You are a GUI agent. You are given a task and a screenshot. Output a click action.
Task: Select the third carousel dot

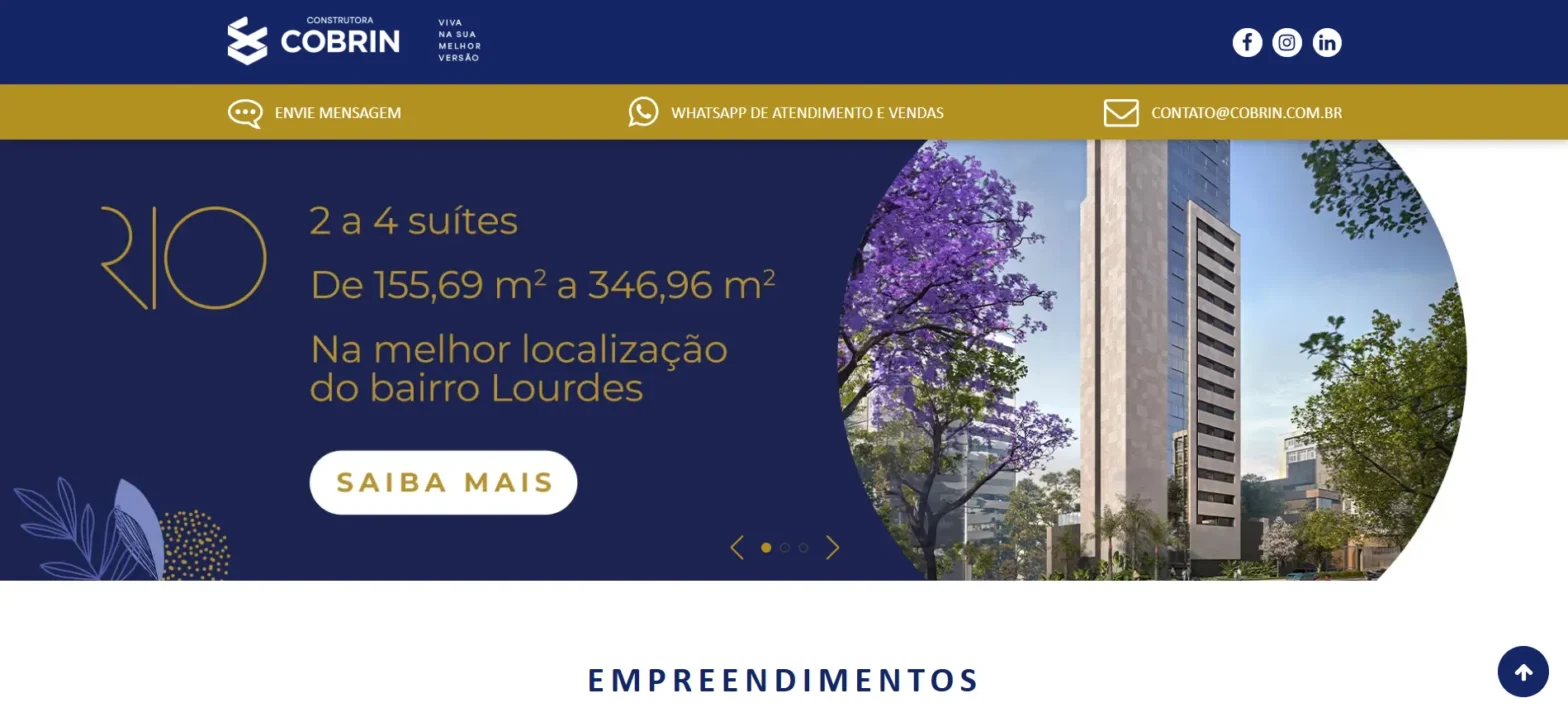(803, 548)
